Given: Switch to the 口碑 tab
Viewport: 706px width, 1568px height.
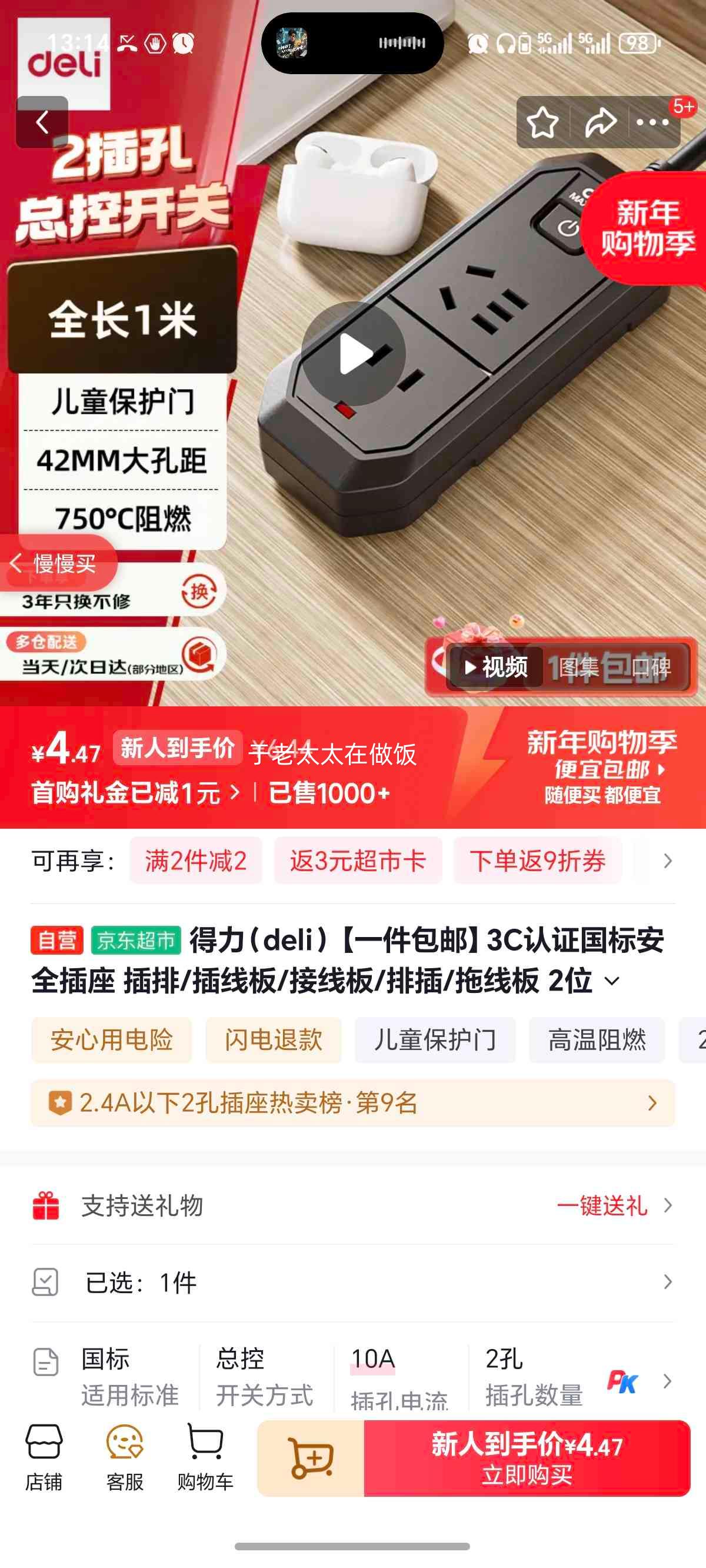Looking at the screenshot, I should [654, 666].
